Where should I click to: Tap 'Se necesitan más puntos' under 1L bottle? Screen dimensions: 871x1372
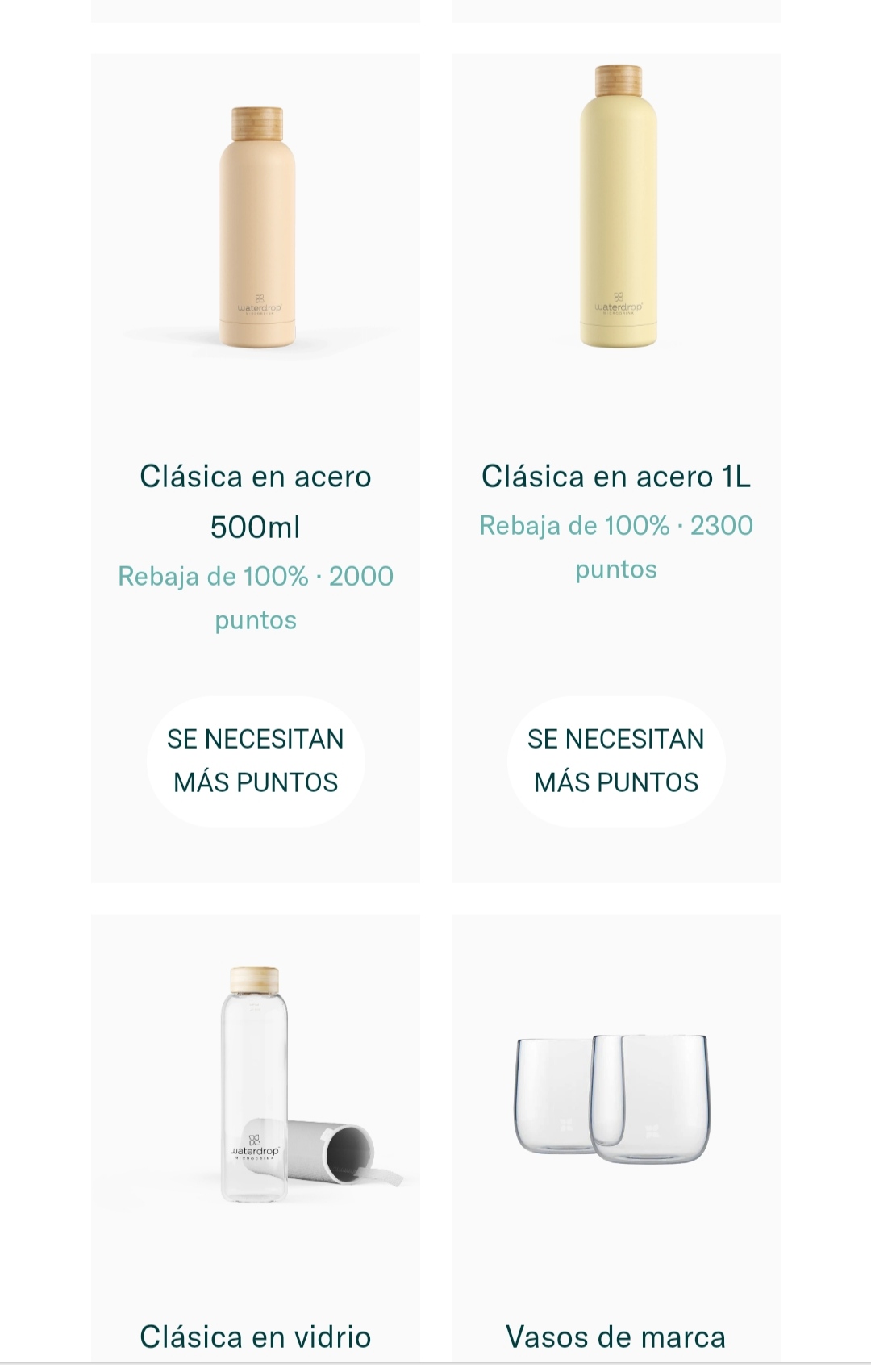616,761
